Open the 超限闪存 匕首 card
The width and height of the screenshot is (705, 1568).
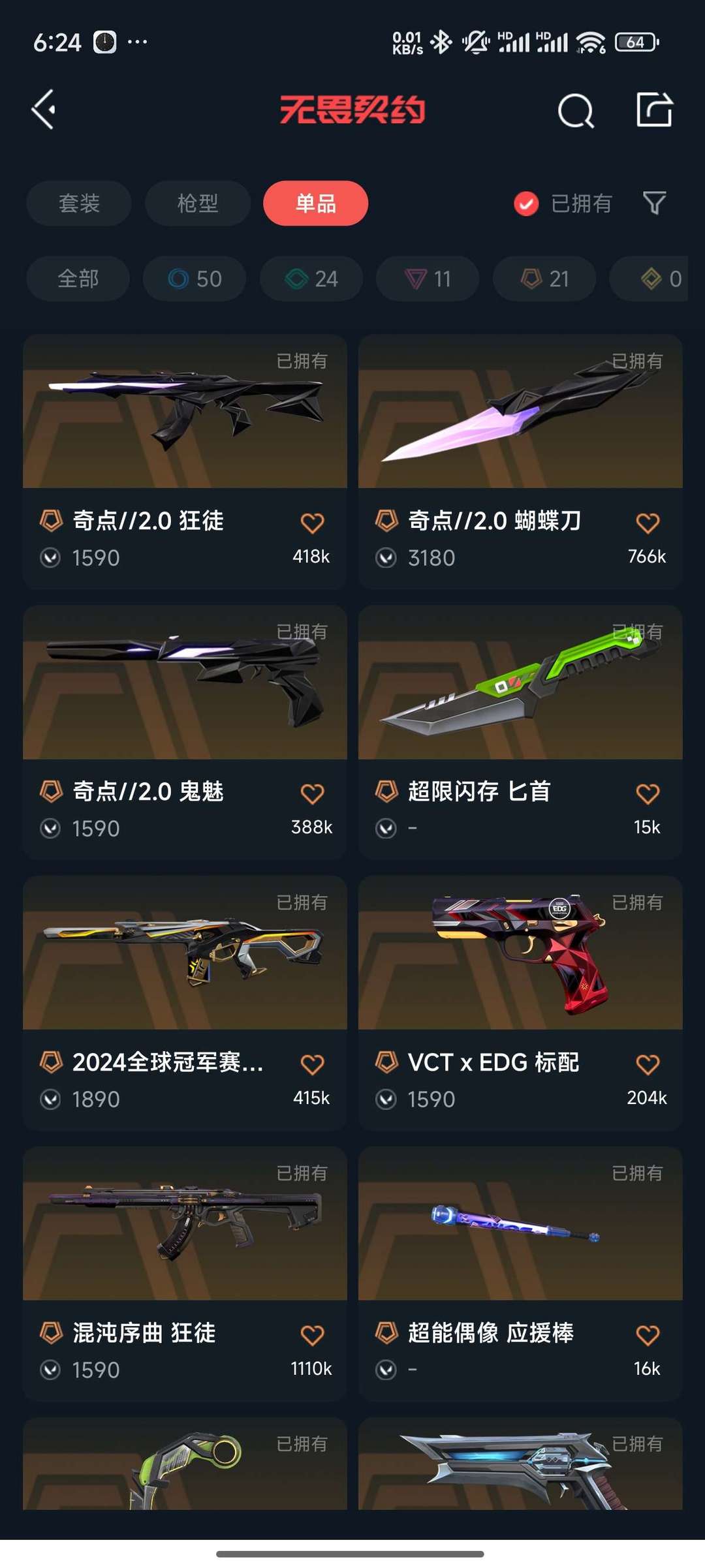pos(520,732)
